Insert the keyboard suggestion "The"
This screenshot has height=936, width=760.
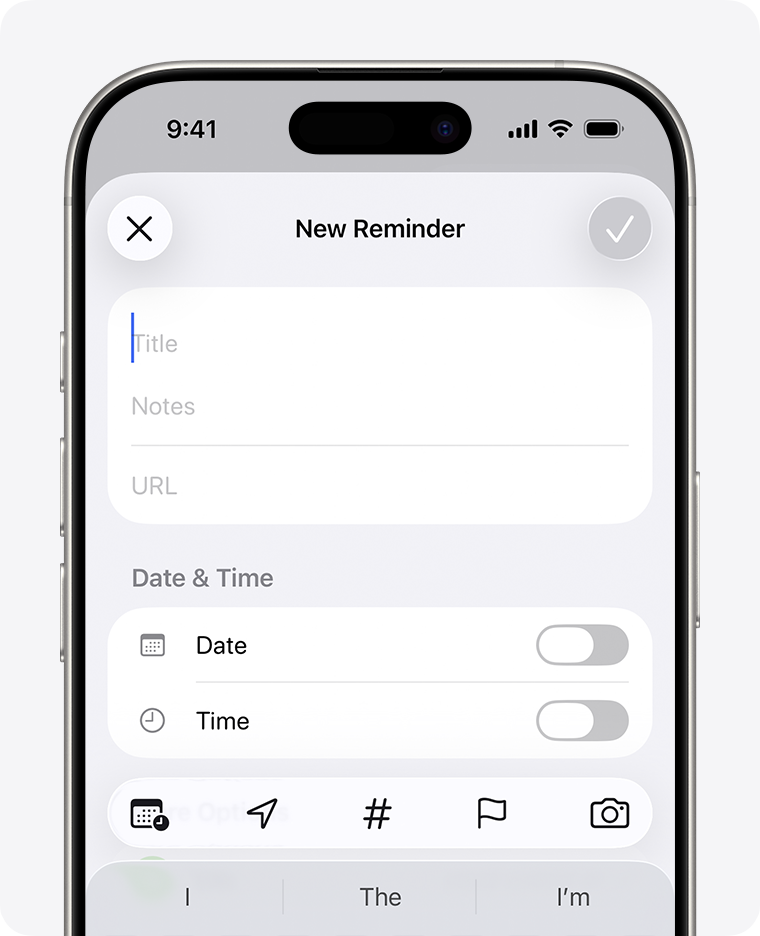pyautogui.click(x=380, y=897)
